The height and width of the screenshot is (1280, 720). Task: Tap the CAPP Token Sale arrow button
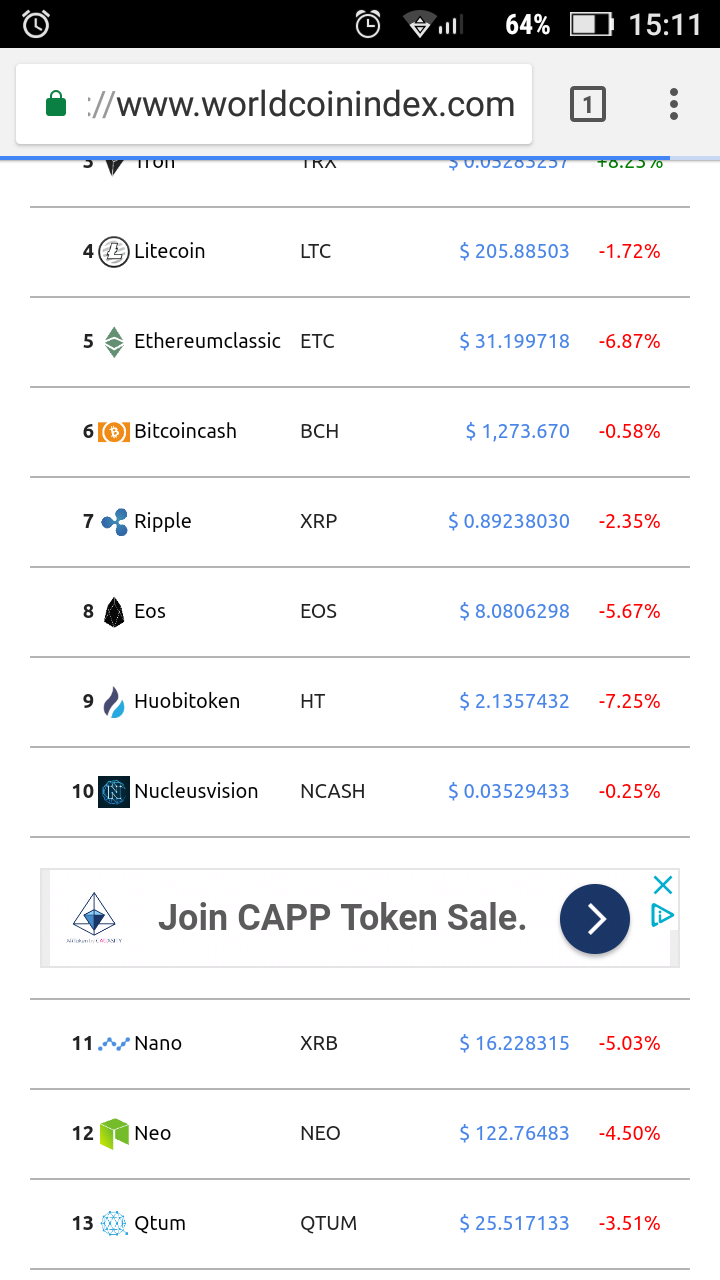coord(595,918)
